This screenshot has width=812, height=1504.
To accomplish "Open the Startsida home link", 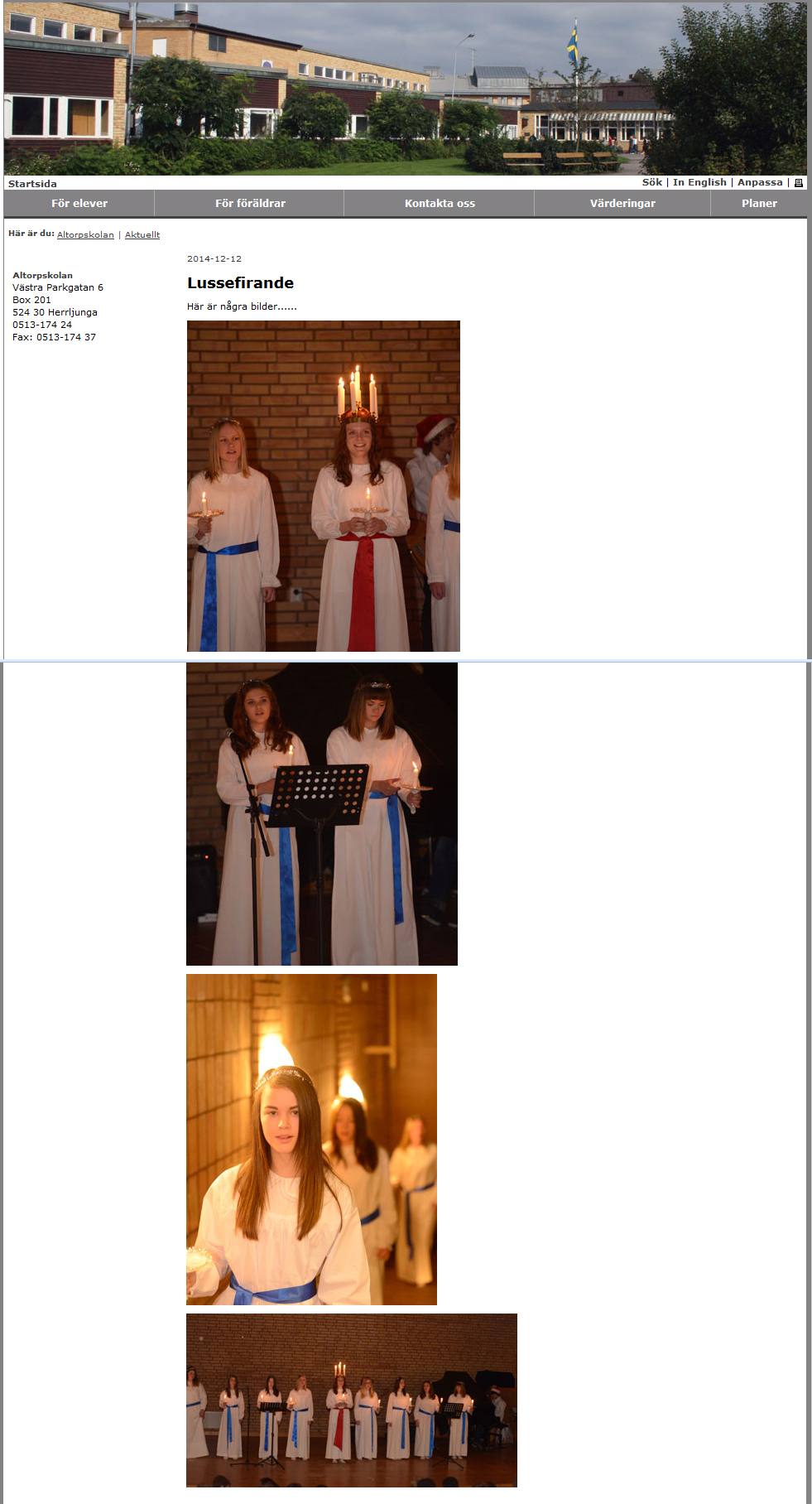I will tap(32, 184).
